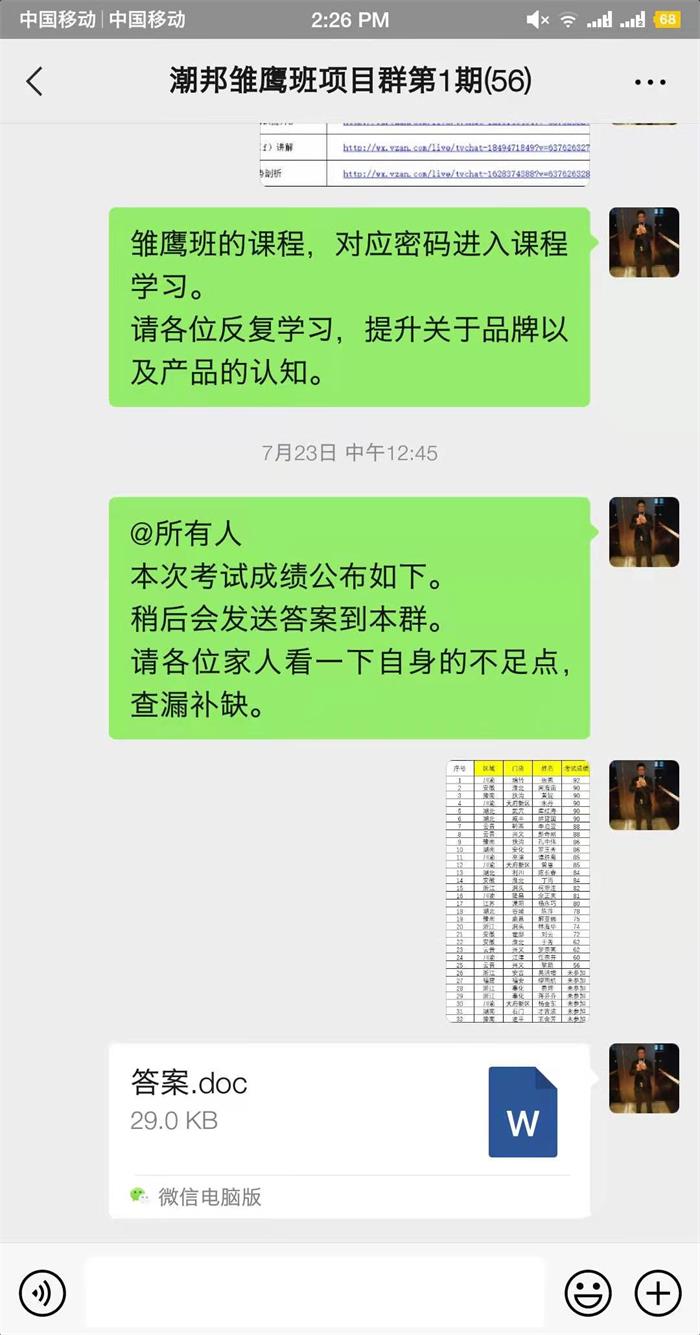Open sender avatar beside 答案.doc file
Viewport: 700px width, 1335px height.
644,1078
